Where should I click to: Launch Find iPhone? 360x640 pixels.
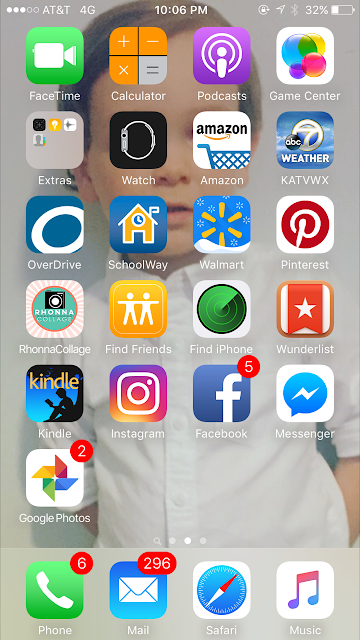[x=222, y=309]
